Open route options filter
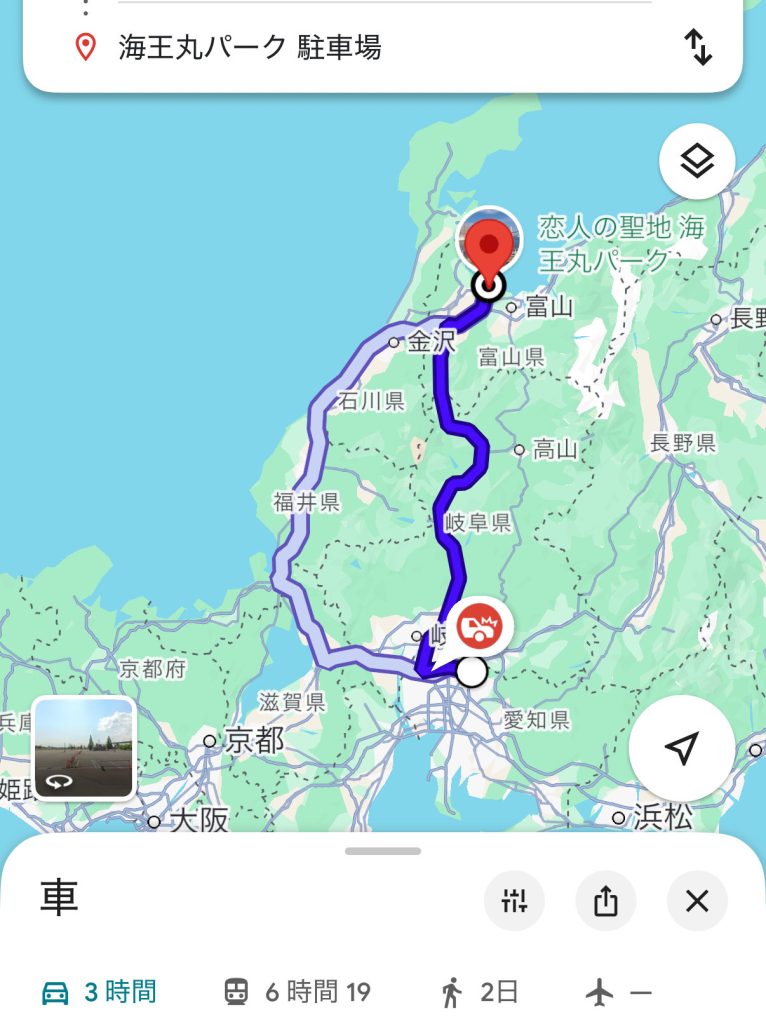This screenshot has width=766, height=1024. coord(514,901)
